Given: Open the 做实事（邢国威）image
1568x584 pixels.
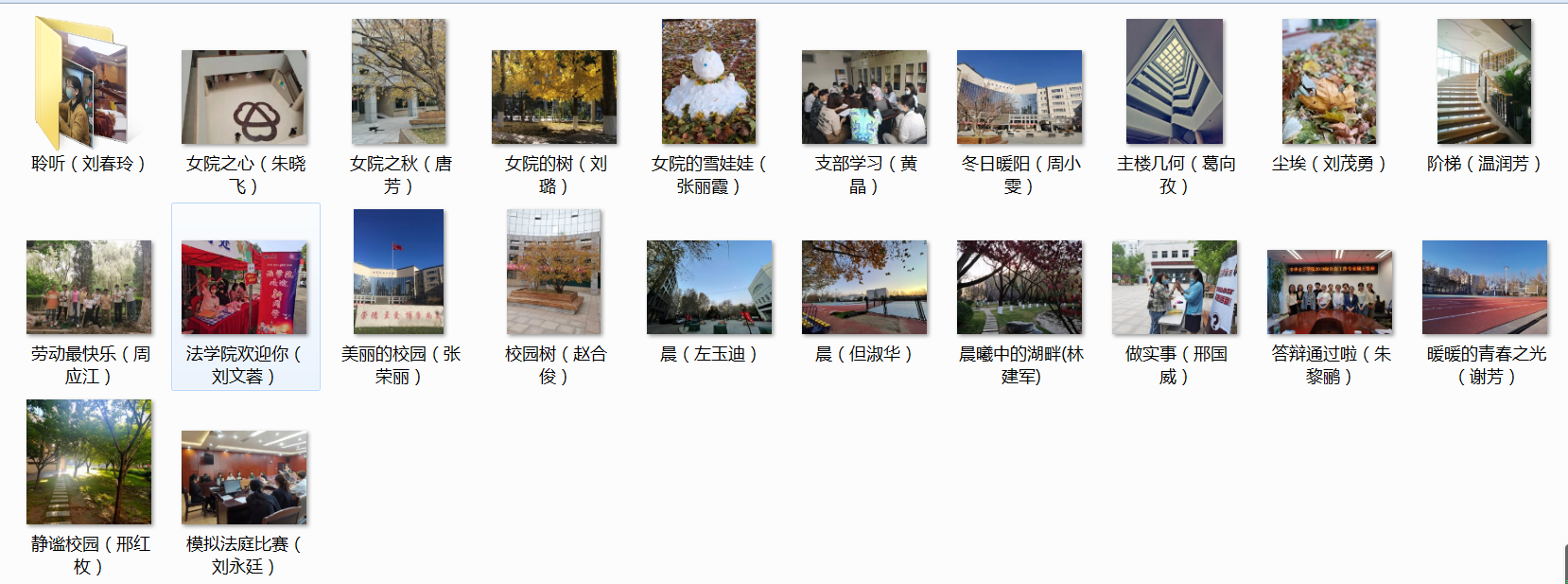Looking at the screenshot, I should click(x=1175, y=287).
